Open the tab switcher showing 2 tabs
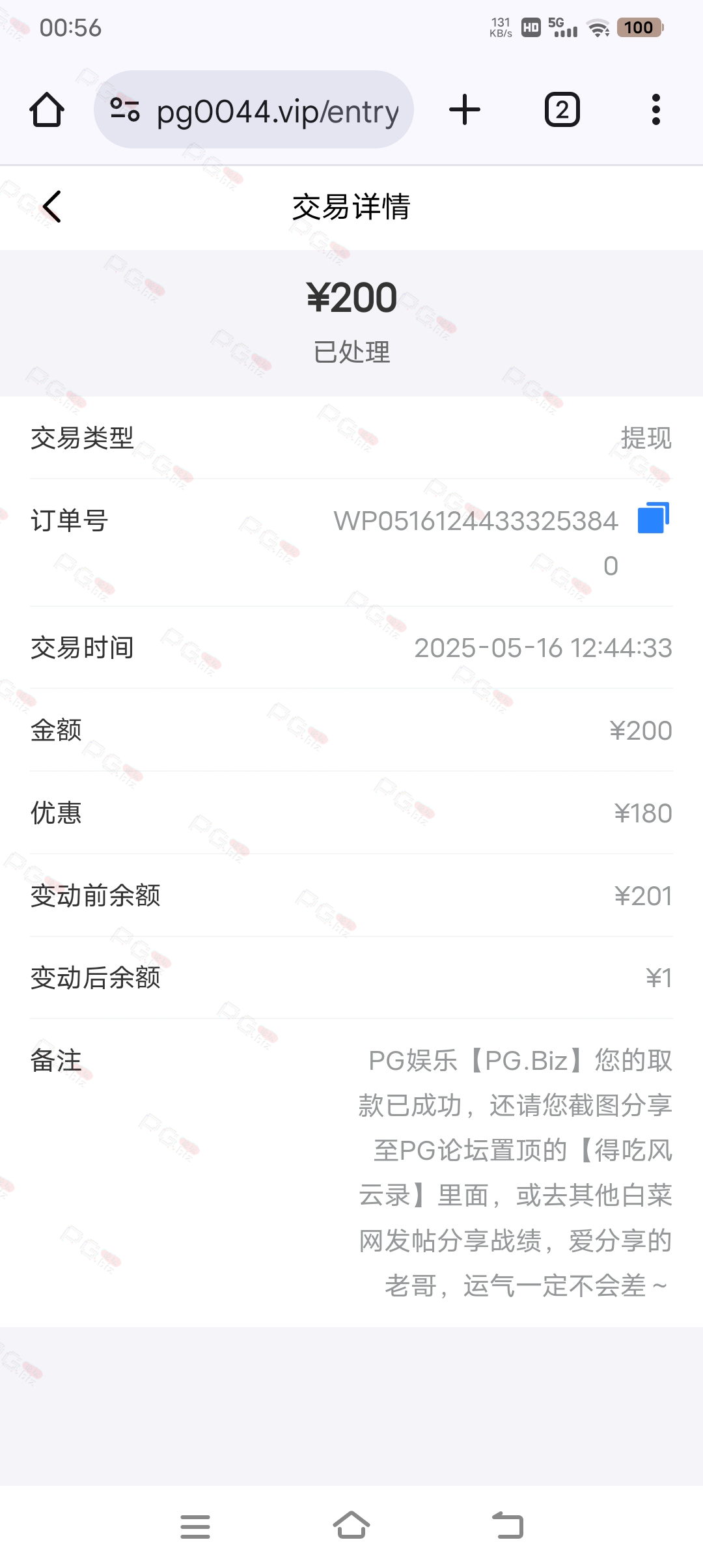 click(x=562, y=109)
